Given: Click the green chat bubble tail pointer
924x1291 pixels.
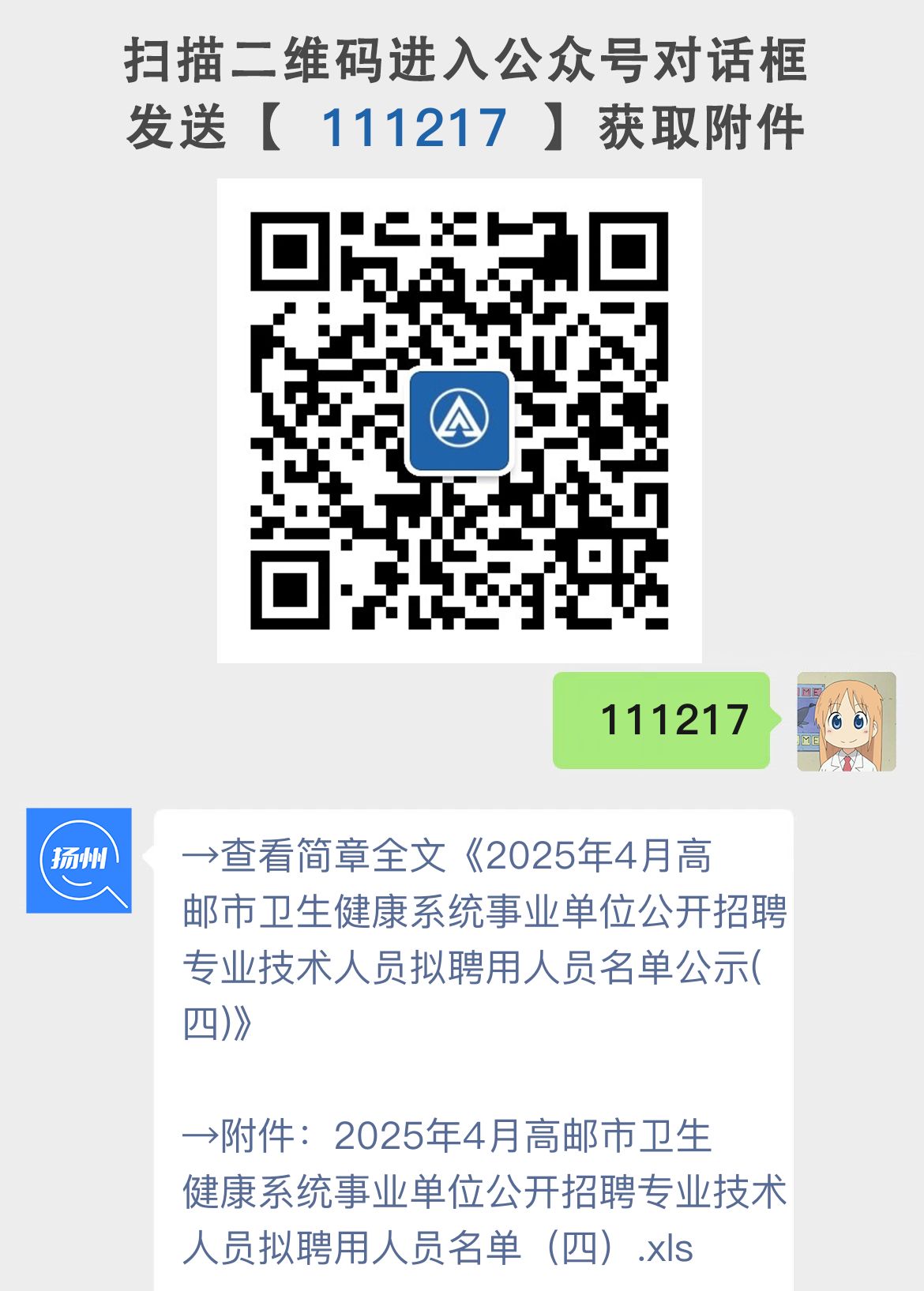Looking at the screenshot, I should click(772, 720).
